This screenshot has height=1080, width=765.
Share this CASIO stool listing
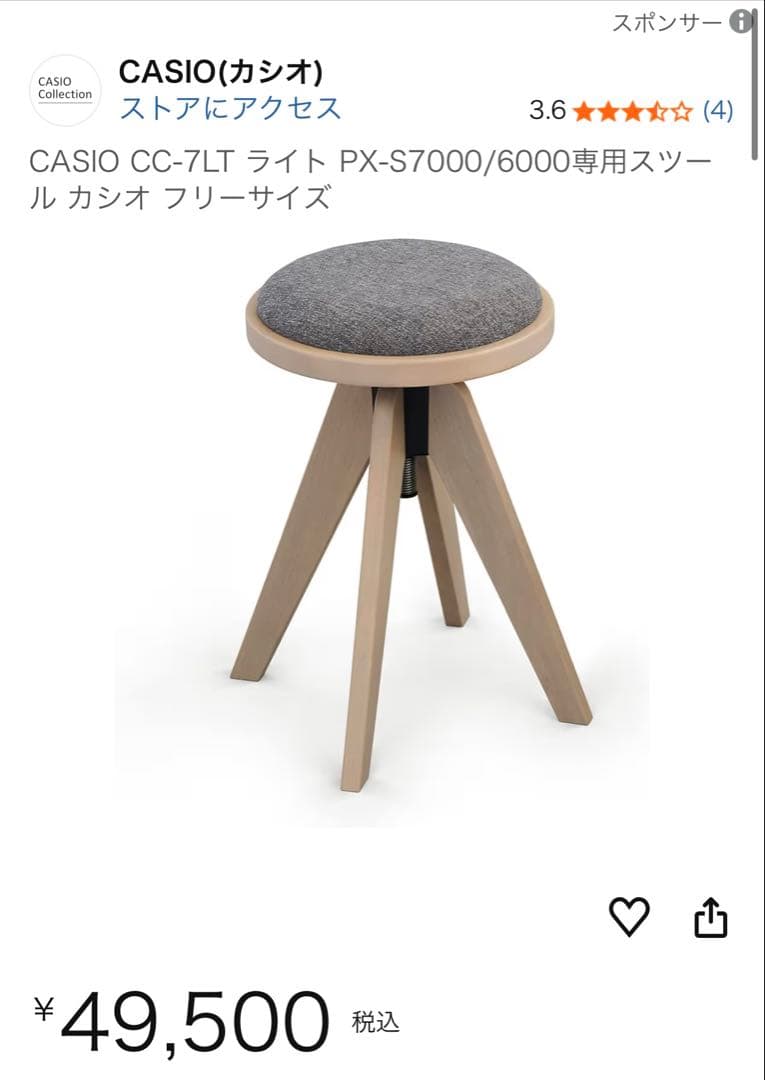(x=710, y=916)
